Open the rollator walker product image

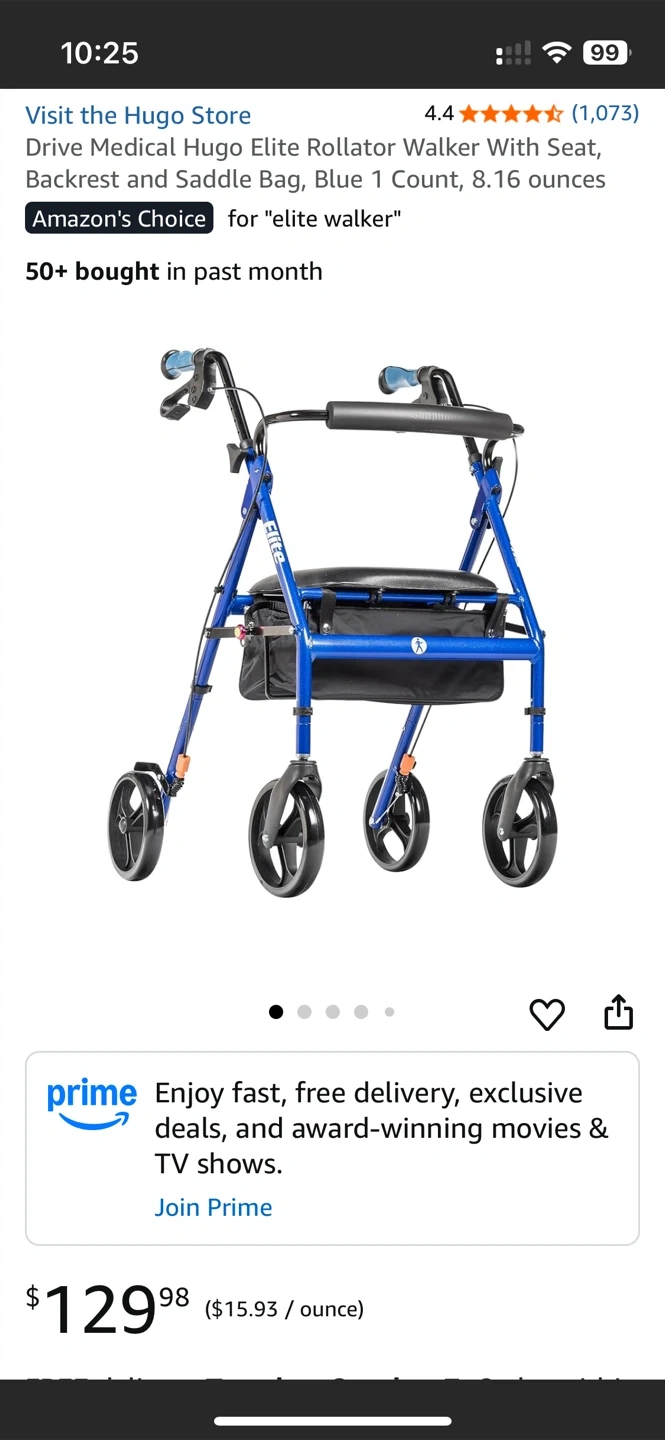[332, 620]
